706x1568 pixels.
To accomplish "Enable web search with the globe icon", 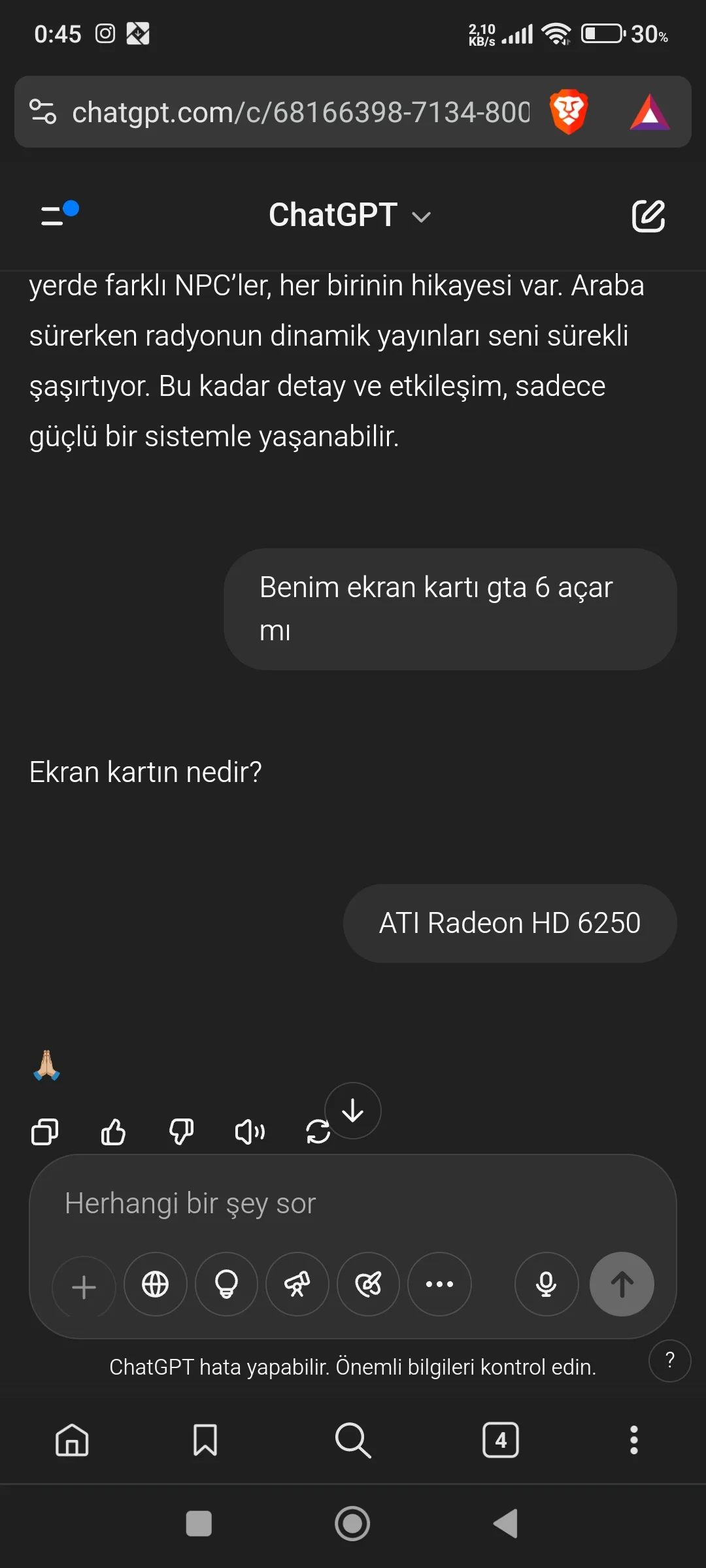I will [x=155, y=1284].
